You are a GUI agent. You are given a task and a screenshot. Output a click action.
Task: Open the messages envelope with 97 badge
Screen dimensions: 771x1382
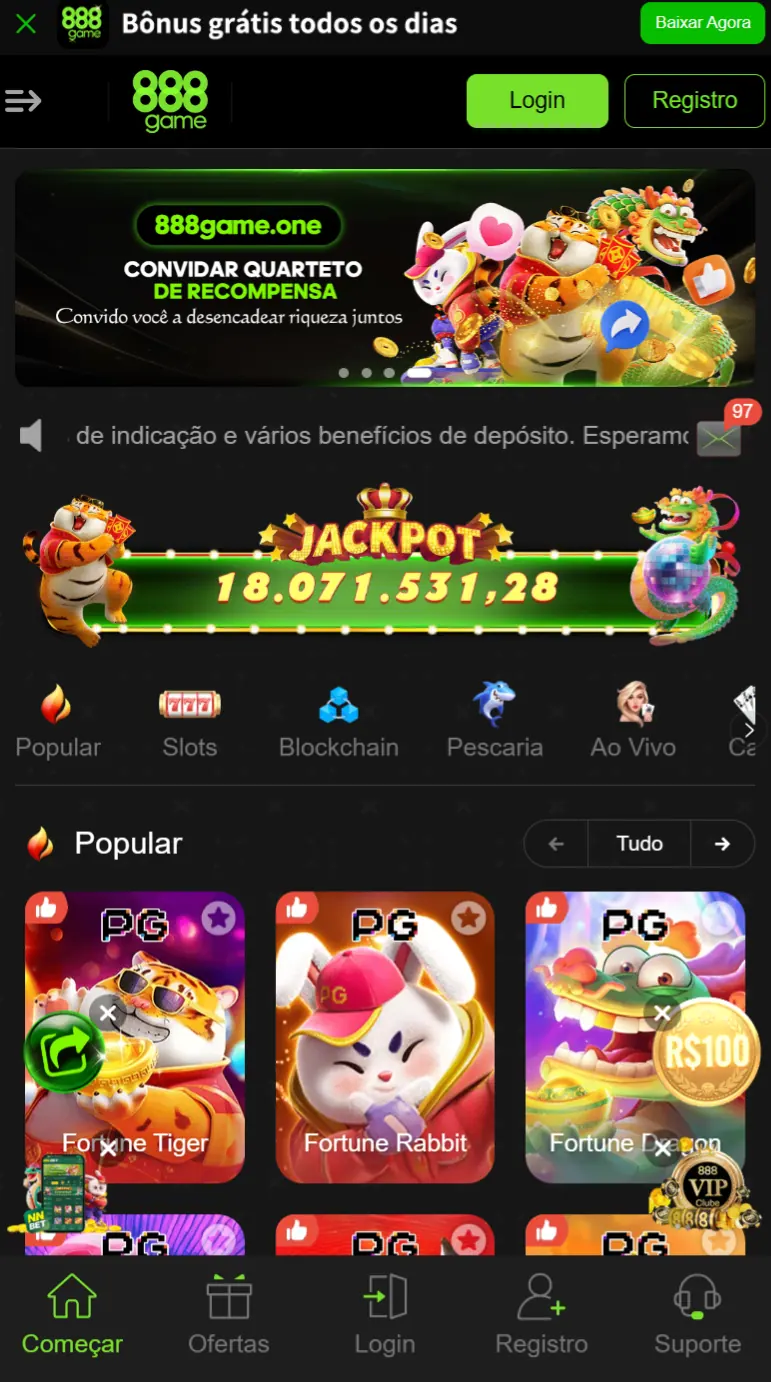[x=719, y=438]
